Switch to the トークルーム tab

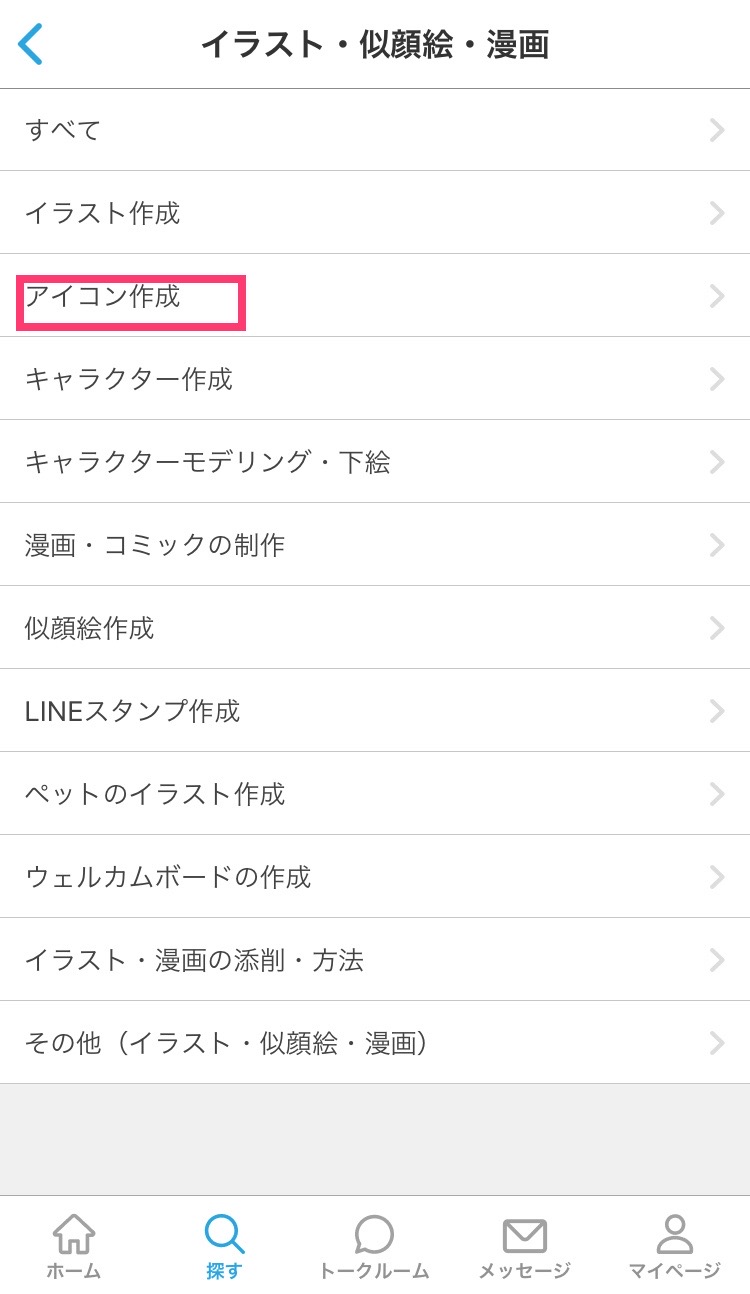(x=374, y=1246)
